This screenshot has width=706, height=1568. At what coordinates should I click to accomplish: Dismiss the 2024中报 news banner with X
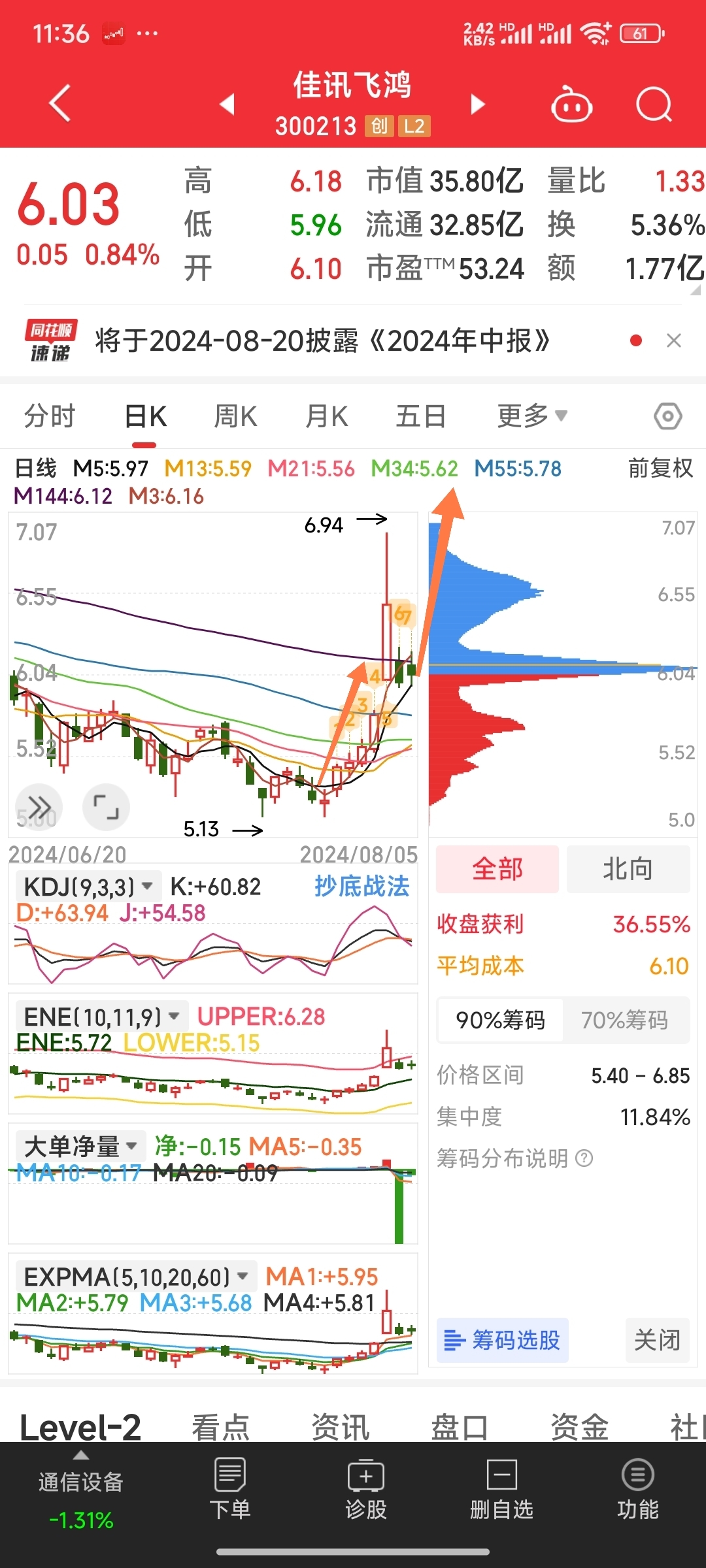point(674,340)
